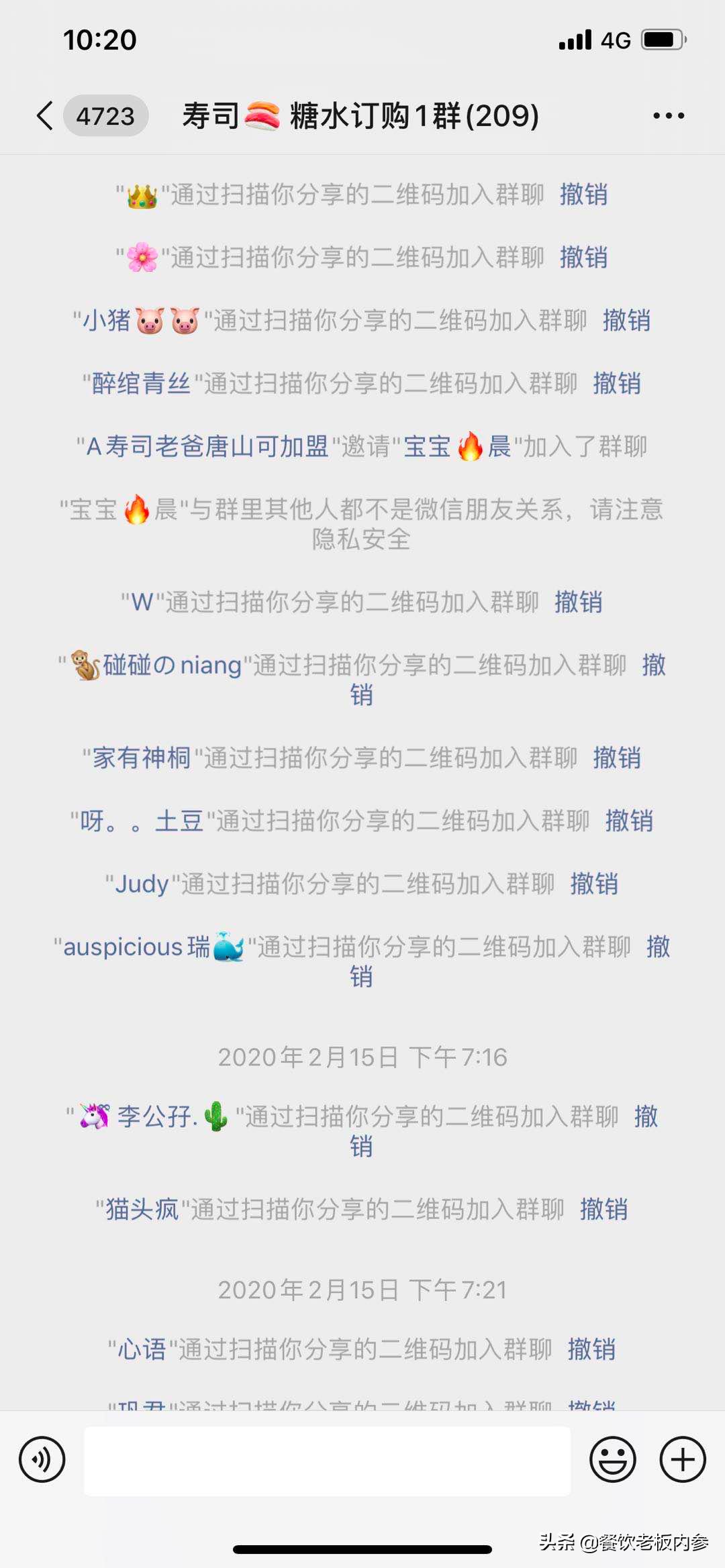The height and width of the screenshot is (1568, 725).
Task: Revoke the invite for Judy
Action: [x=593, y=884]
